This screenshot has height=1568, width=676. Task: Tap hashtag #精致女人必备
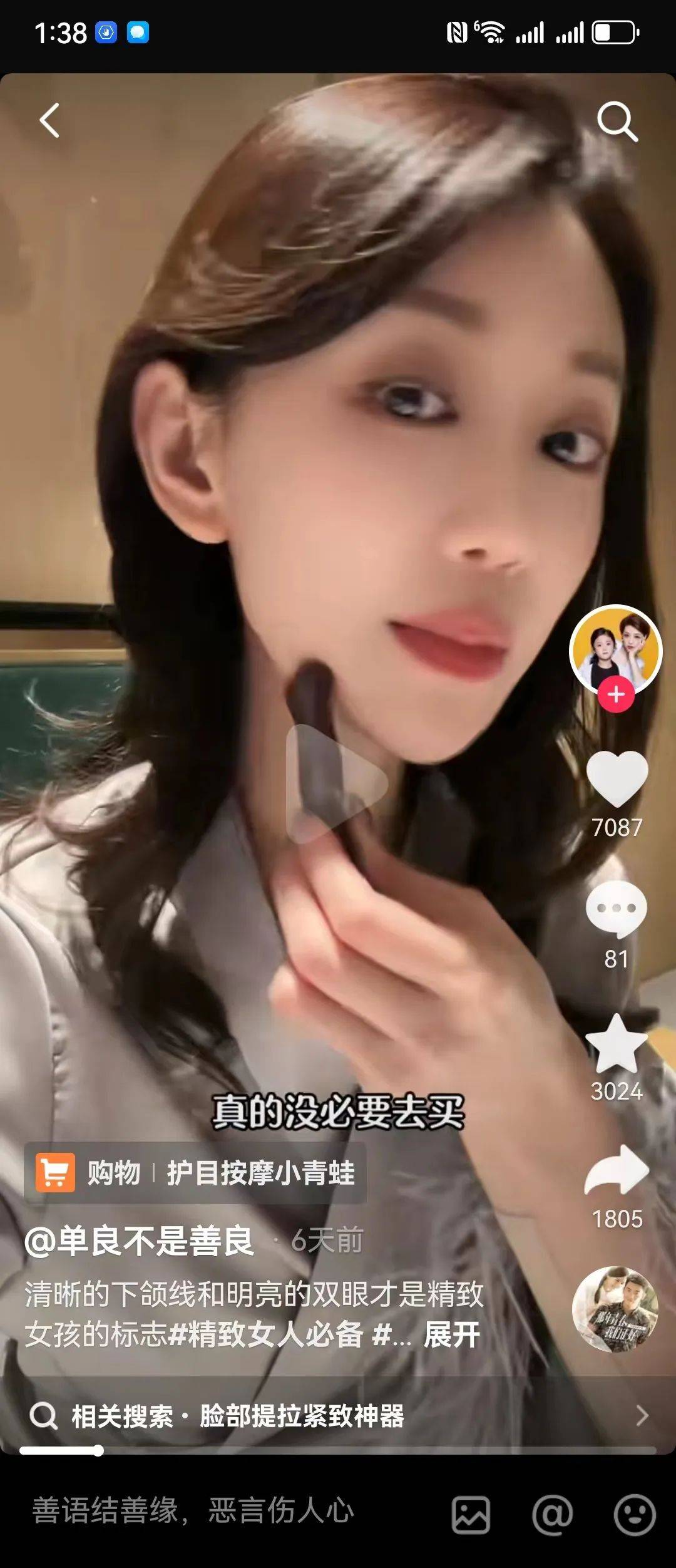click(x=265, y=1333)
